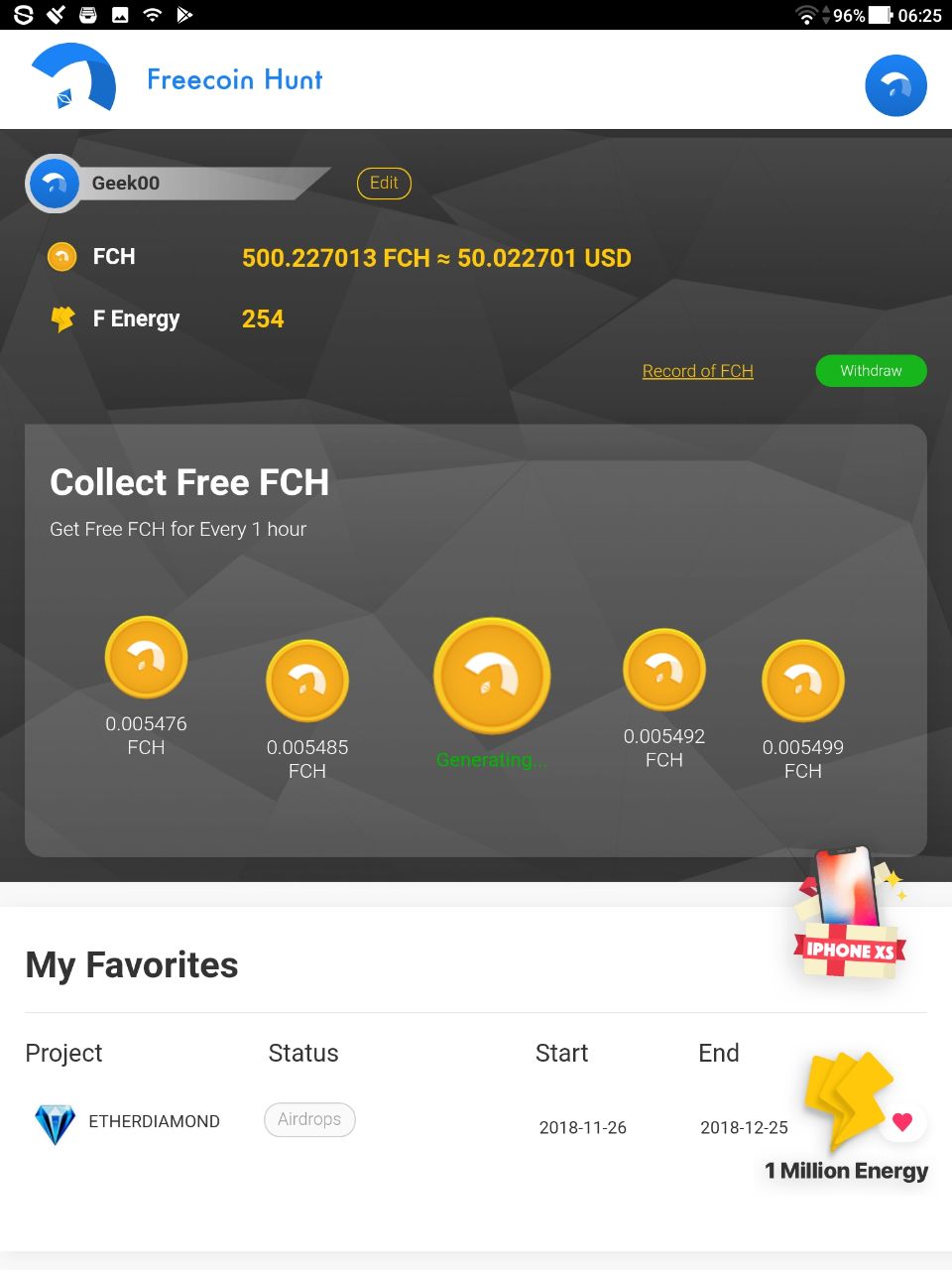
Task: Expand the Project column header
Action: point(63,1053)
